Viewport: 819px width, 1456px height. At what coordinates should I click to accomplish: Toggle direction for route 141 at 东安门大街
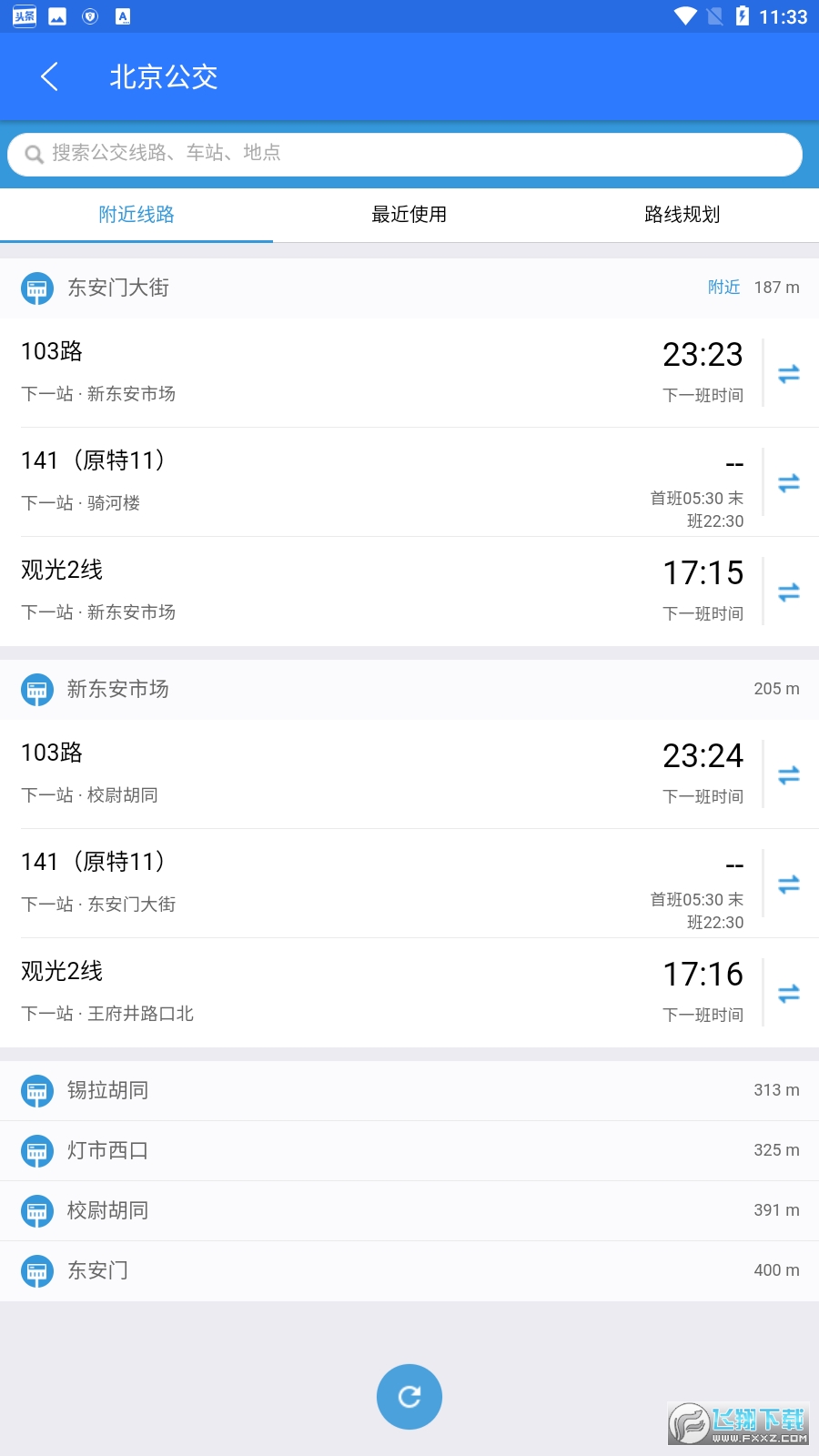tap(788, 483)
